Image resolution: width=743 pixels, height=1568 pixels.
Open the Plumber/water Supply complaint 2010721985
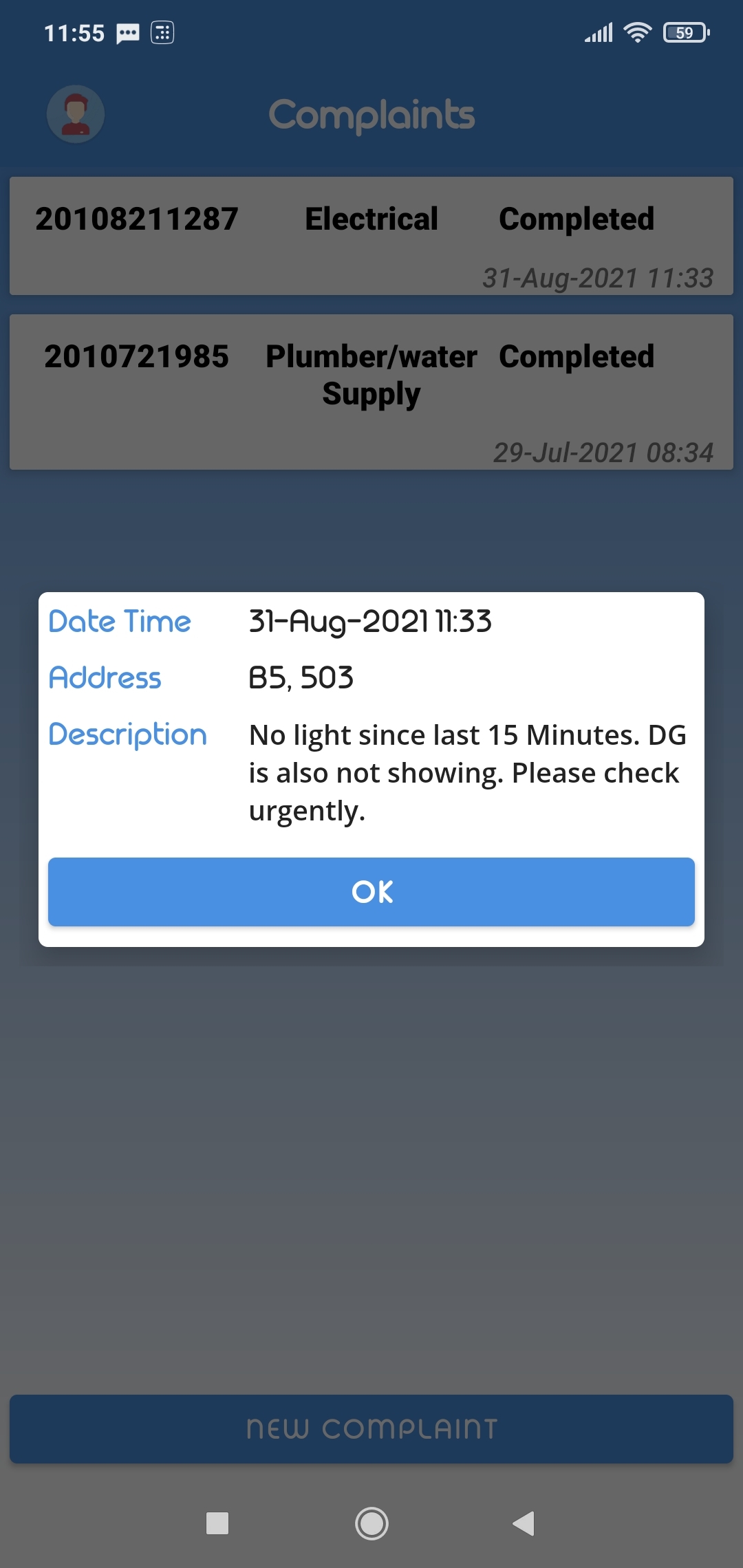point(371,392)
